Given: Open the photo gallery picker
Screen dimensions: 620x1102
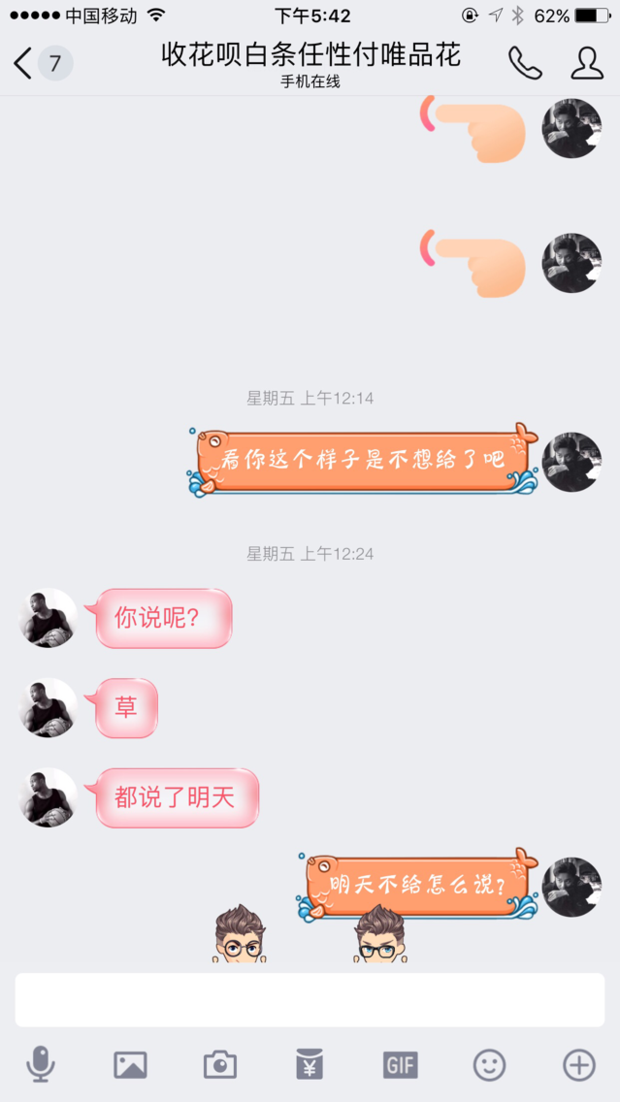Looking at the screenshot, I should pos(130,1065).
